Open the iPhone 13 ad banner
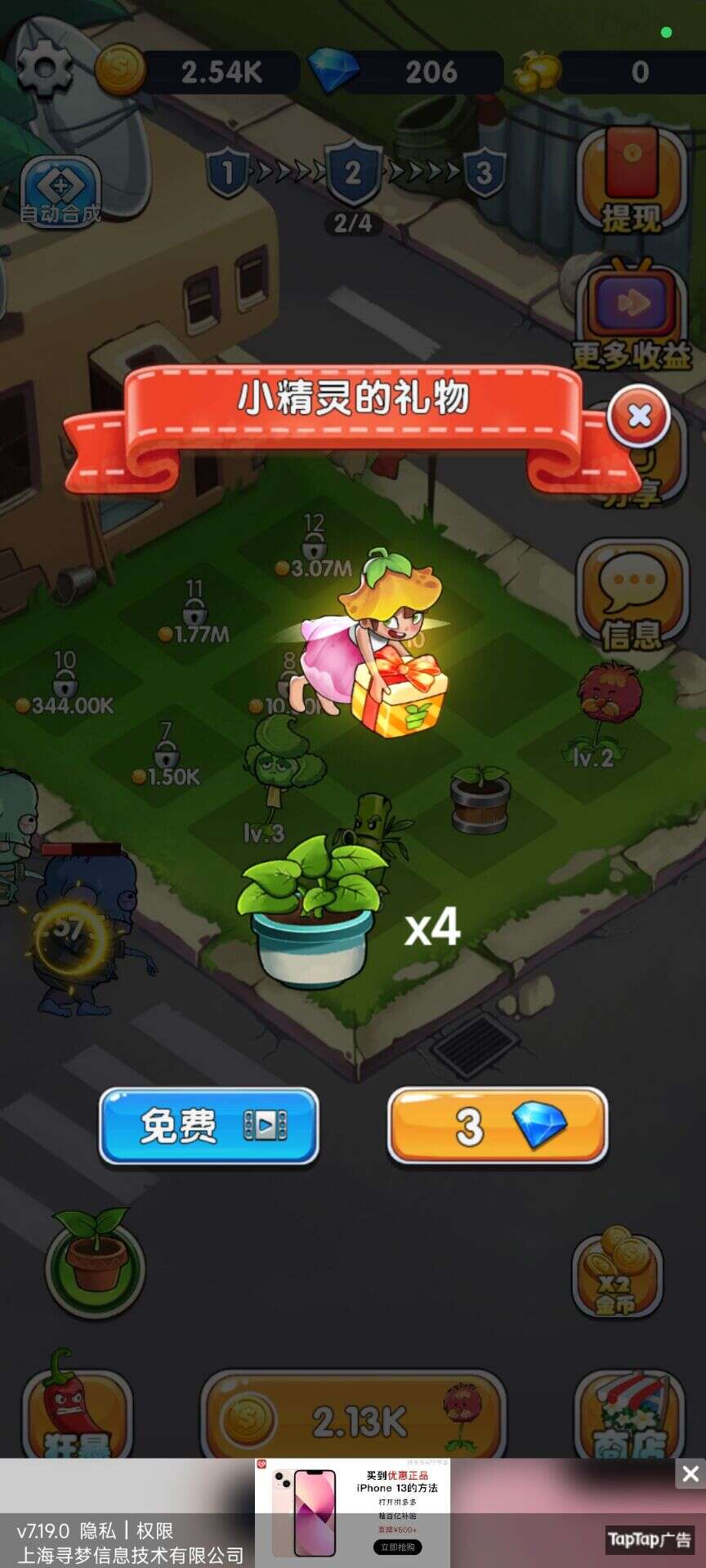Screen dimensions: 706x1568 [x=353, y=1512]
